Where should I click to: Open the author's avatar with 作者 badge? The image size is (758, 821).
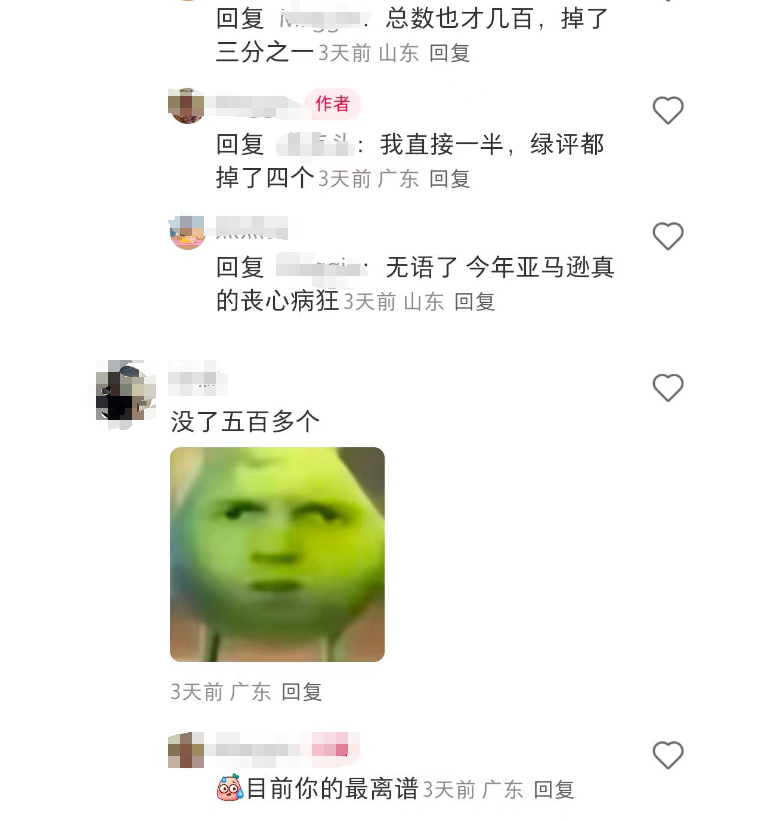point(187,105)
